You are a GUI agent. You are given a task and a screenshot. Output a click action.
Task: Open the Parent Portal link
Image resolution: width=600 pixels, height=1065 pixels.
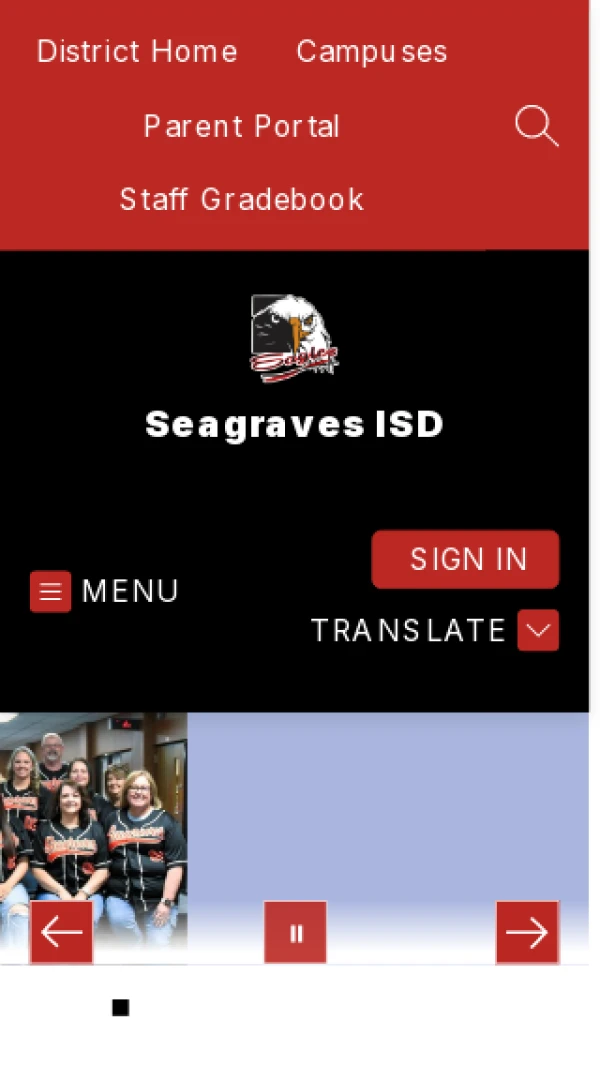pos(242,127)
